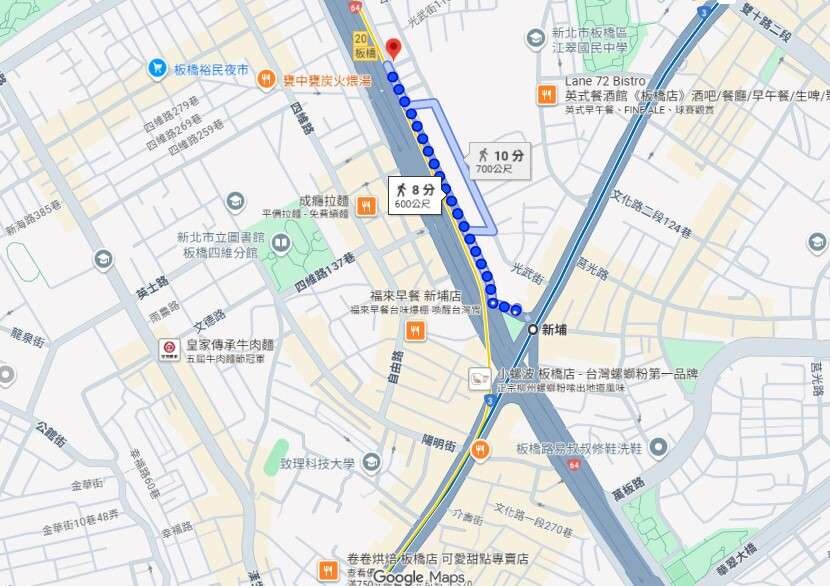Open 板橋裕民夜市 place marker

click(x=157, y=68)
